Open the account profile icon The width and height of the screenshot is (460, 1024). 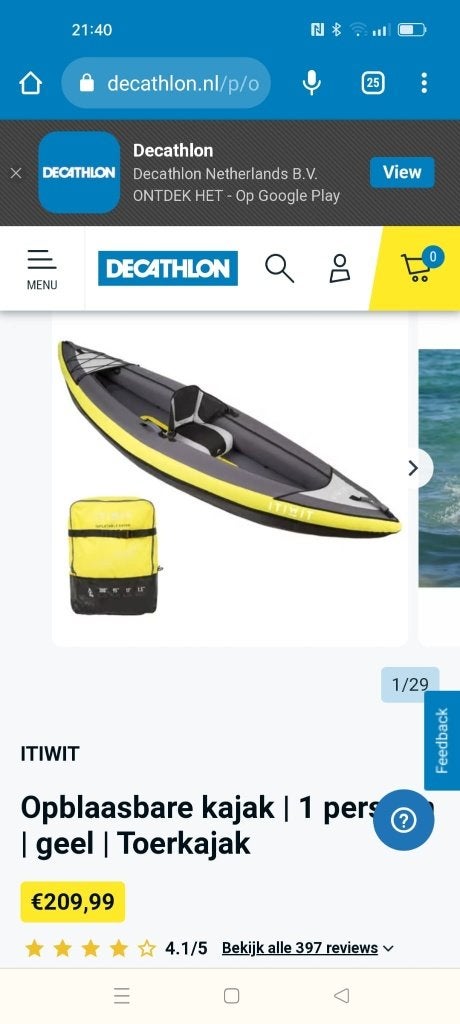click(340, 268)
